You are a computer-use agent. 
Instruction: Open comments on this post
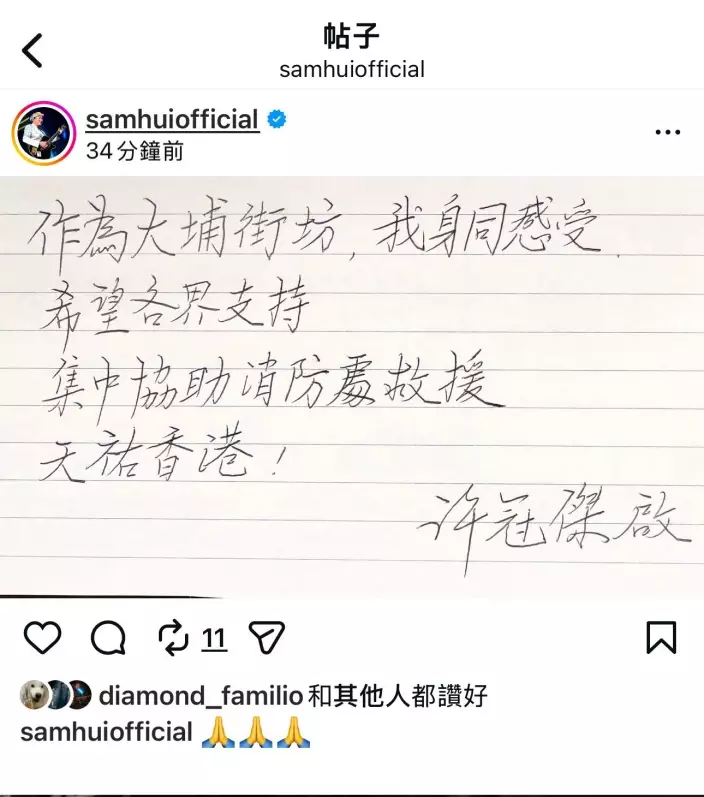click(x=108, y=637)
